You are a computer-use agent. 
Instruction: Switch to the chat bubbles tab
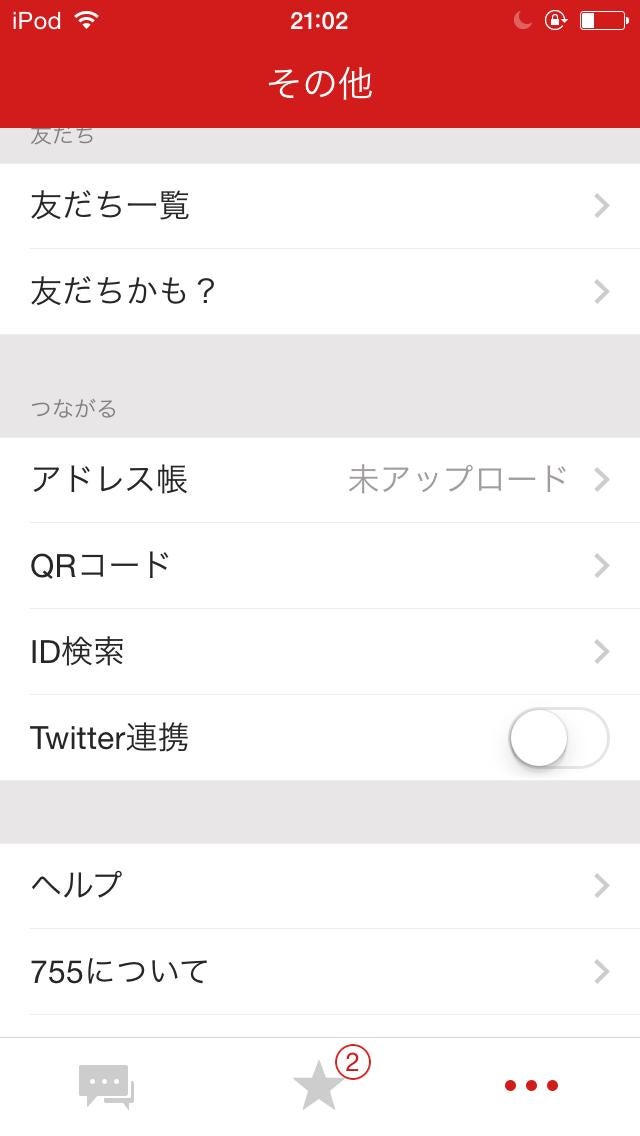click(107, 1086)
